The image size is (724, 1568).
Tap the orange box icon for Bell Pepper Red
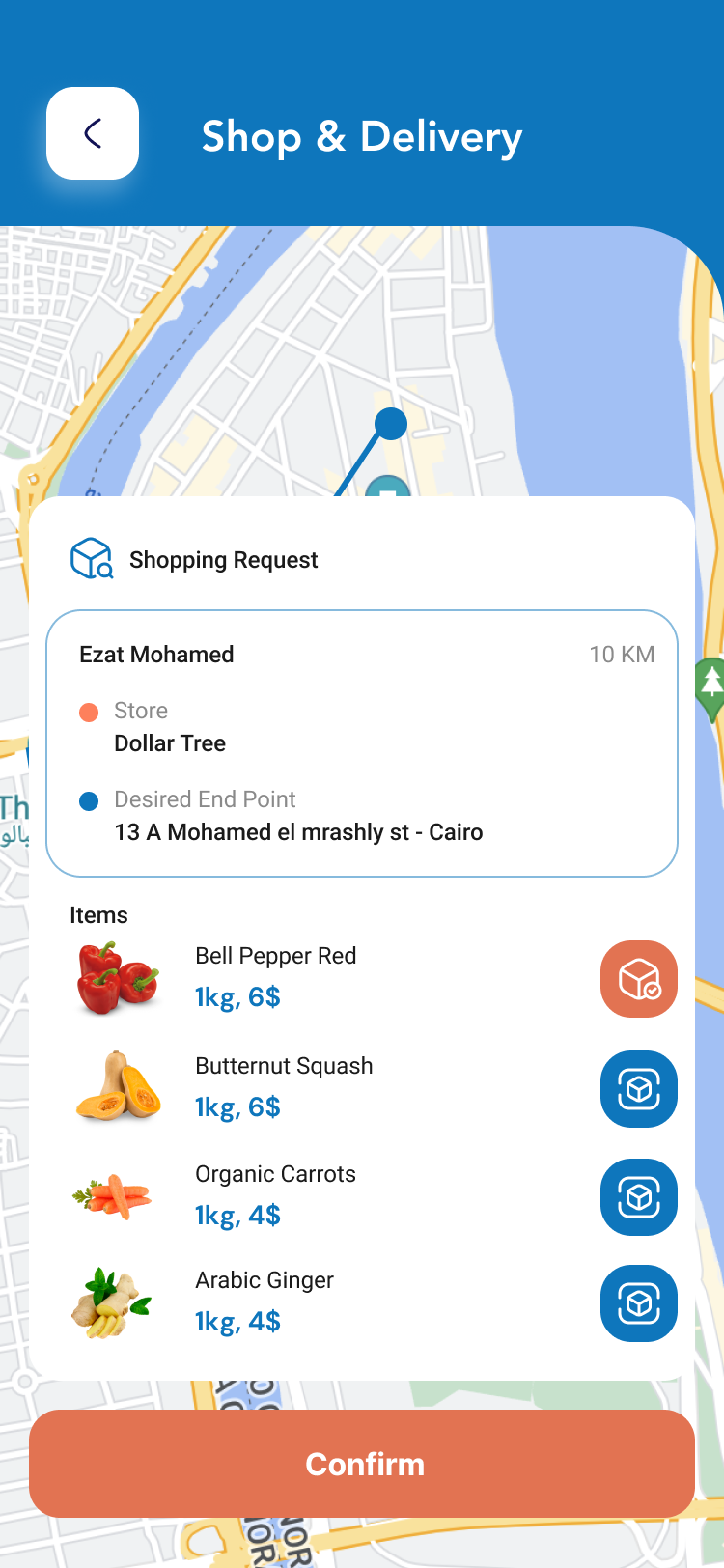tap(638, 979)
